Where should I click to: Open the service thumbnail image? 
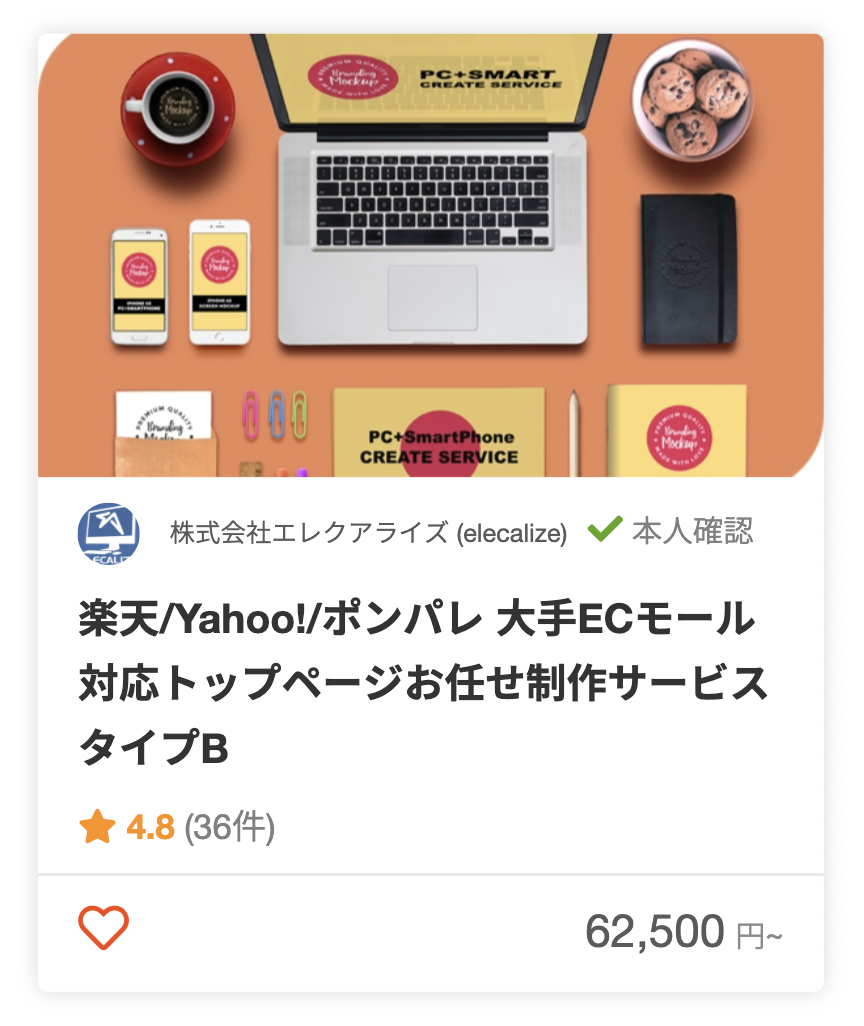(x=430, y=255)
